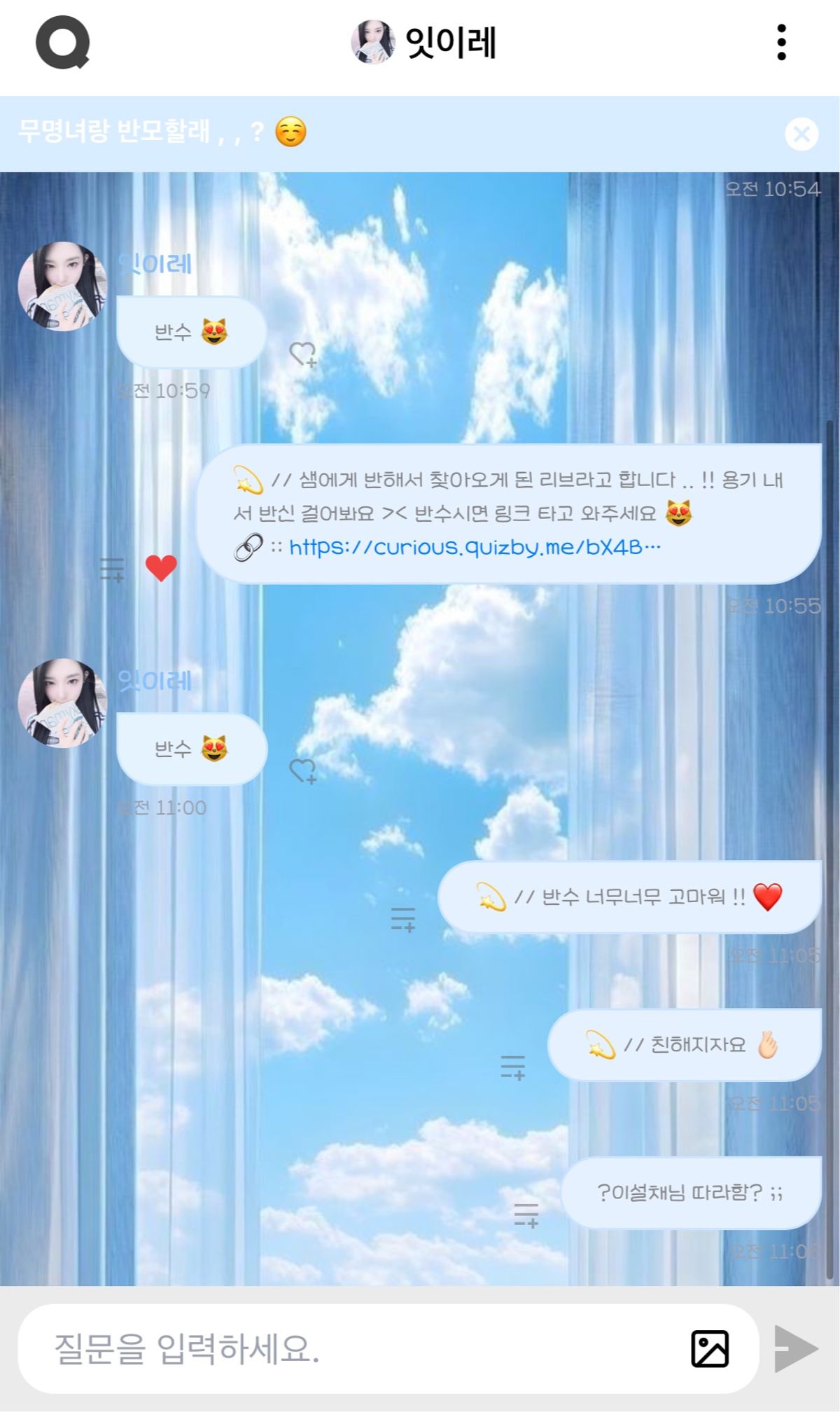Open options for 반수 너무너무 고마워 message
The image size is (840, 1412).
point(403,919)
